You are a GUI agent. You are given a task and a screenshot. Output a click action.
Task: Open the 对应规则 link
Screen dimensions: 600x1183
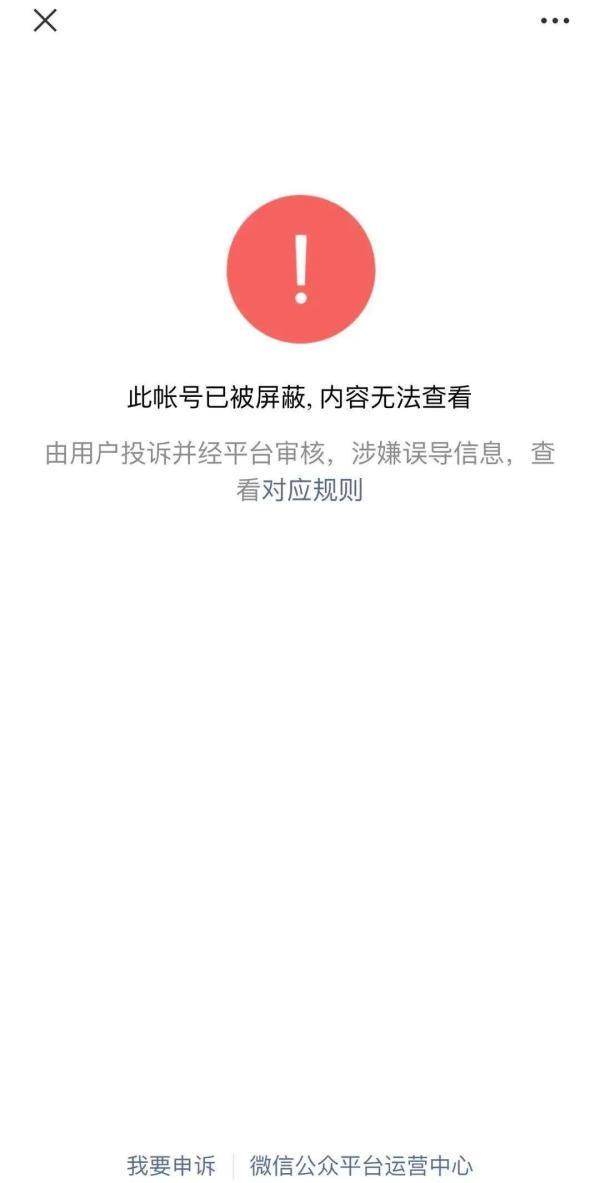312,491
